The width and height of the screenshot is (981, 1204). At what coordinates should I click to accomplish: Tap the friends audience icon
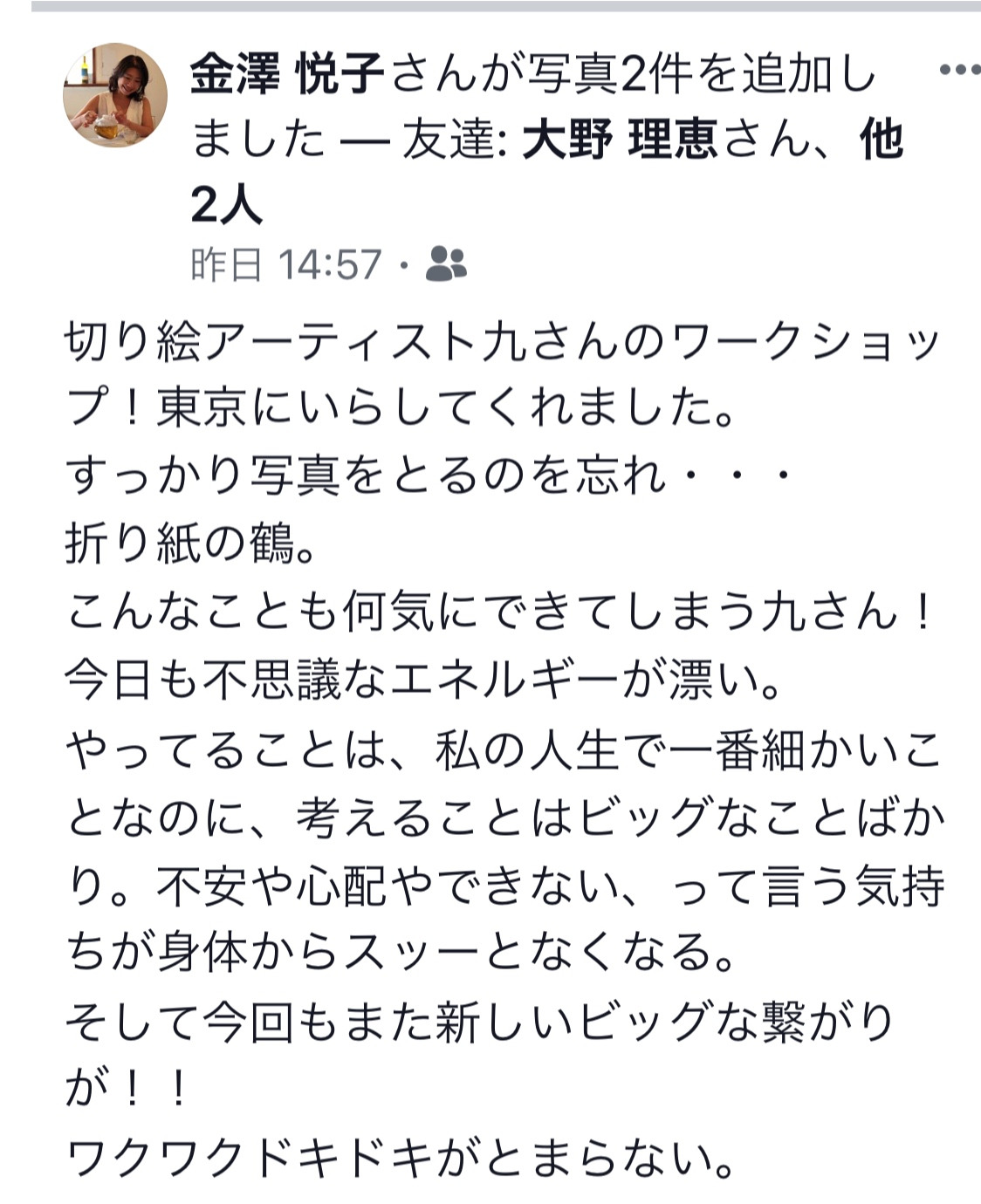tap(446, 263)
